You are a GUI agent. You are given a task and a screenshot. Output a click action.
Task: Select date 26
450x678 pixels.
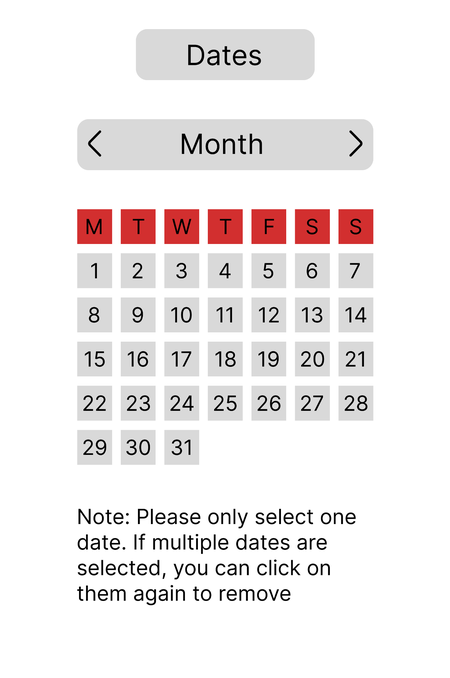tap(269, 403)
